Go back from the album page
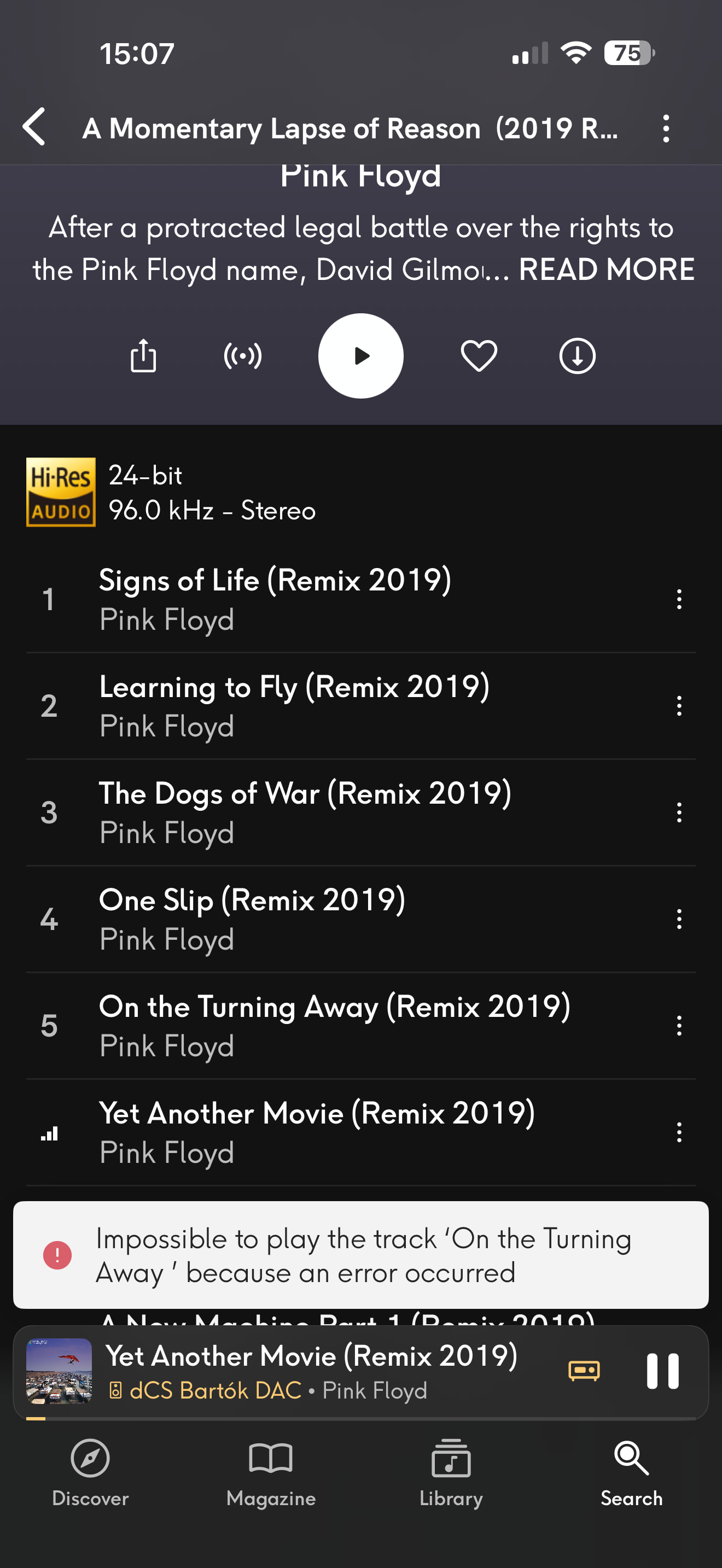The height and width of the screenshot is (1568, 722). (34, 127)
